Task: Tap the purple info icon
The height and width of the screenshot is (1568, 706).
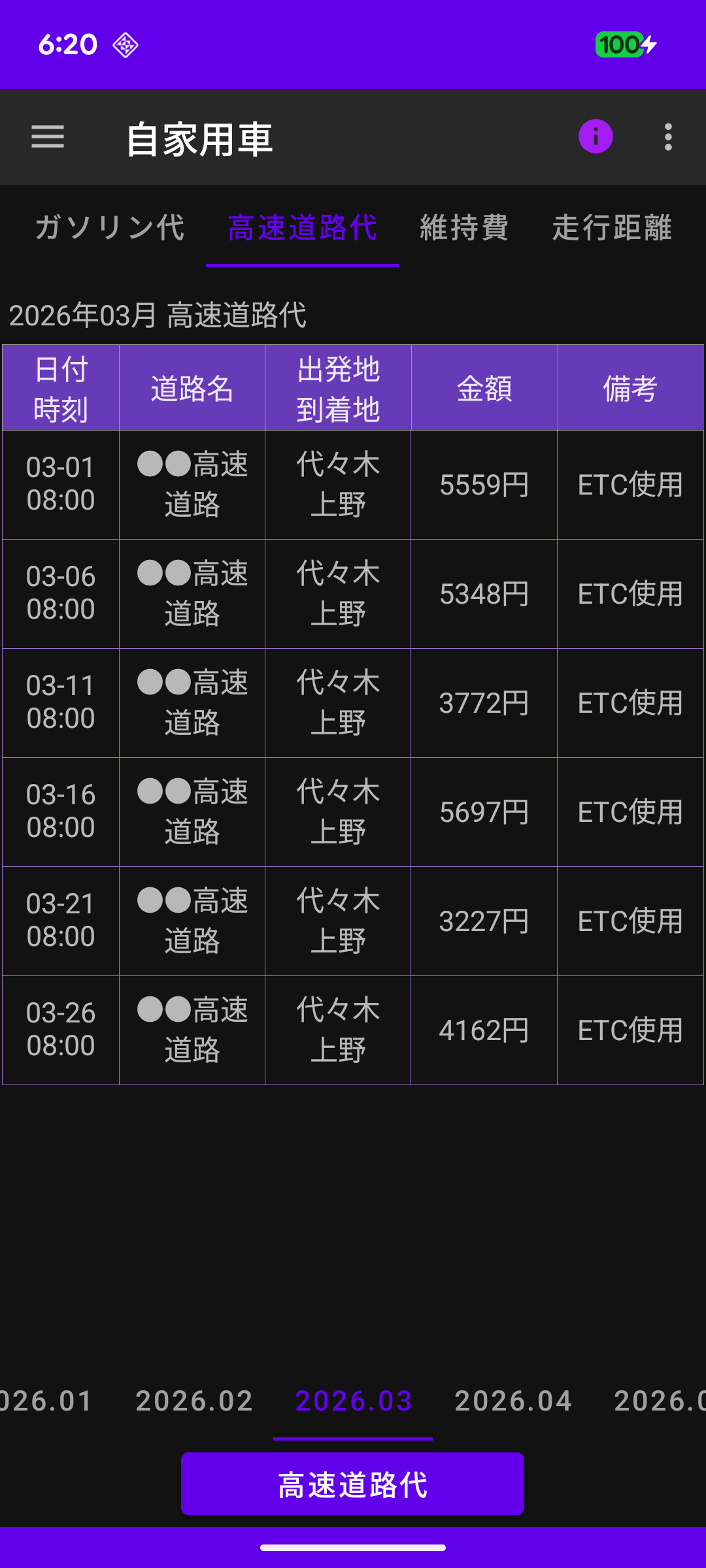Action: pyautogui.click(x=596, y=137)
